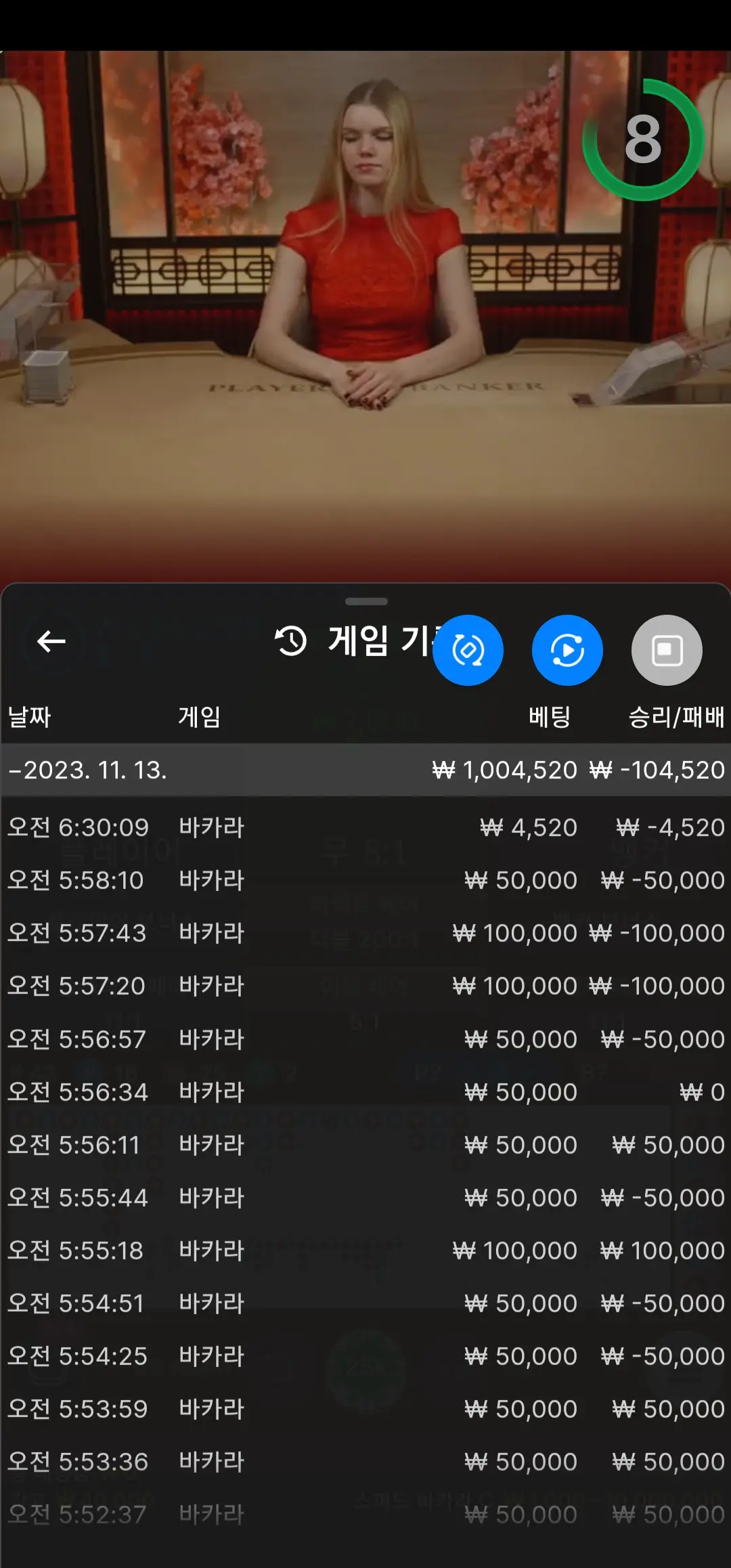The height and width of the screenshot is (1568, 731).
Task: Open the 오전 6:30:09 baccarat record
Action: (x=365, y=827)
